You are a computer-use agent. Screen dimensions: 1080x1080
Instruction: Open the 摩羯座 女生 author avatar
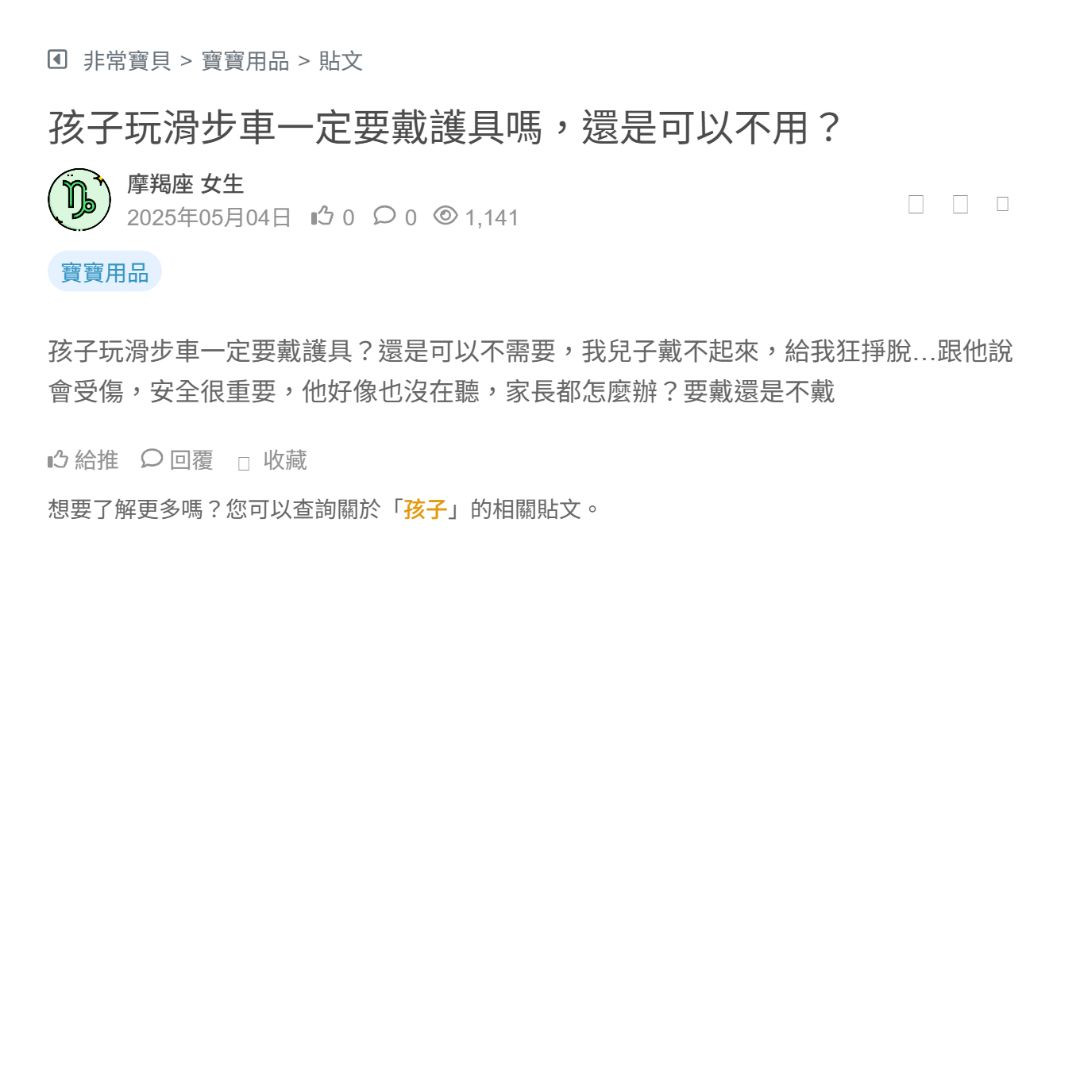coord(79,200)
